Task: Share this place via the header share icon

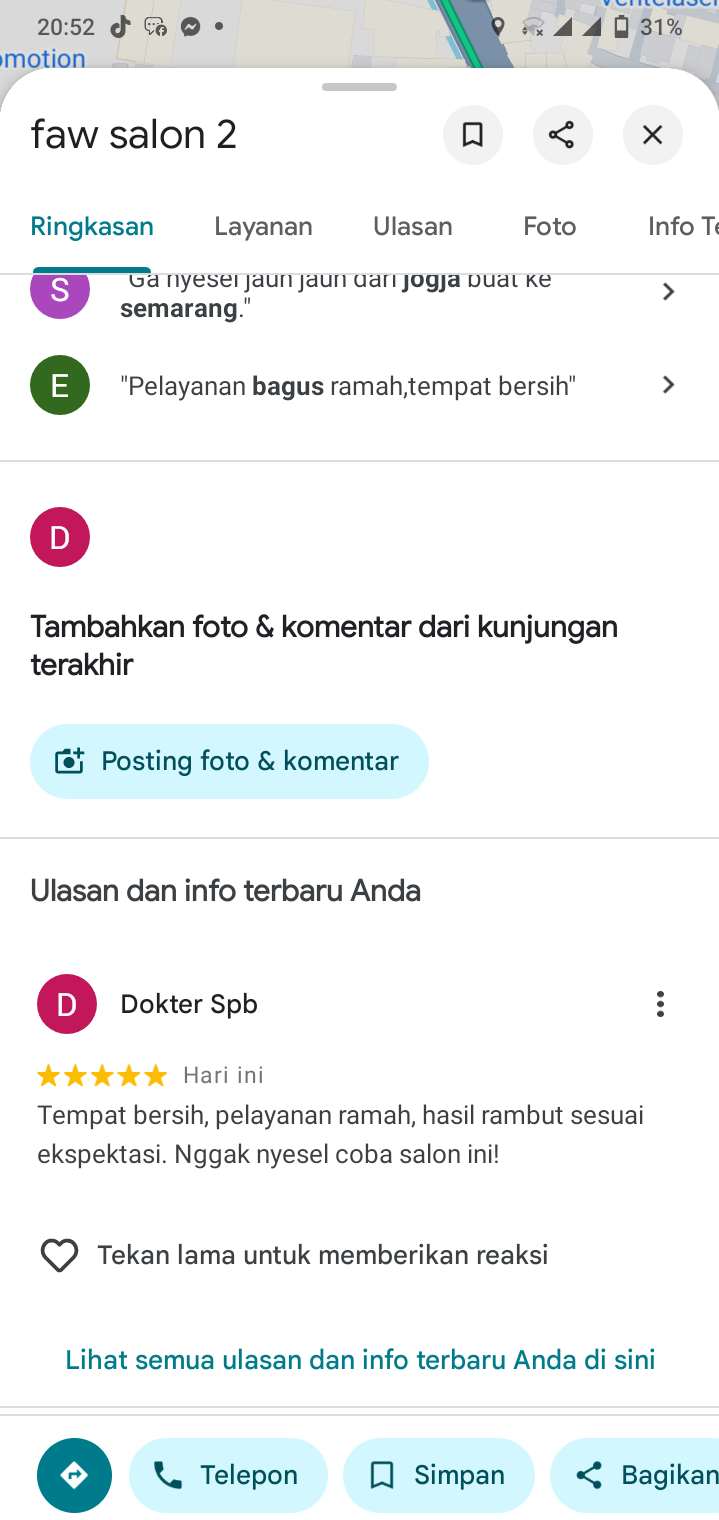Action: tap(562, 134)
